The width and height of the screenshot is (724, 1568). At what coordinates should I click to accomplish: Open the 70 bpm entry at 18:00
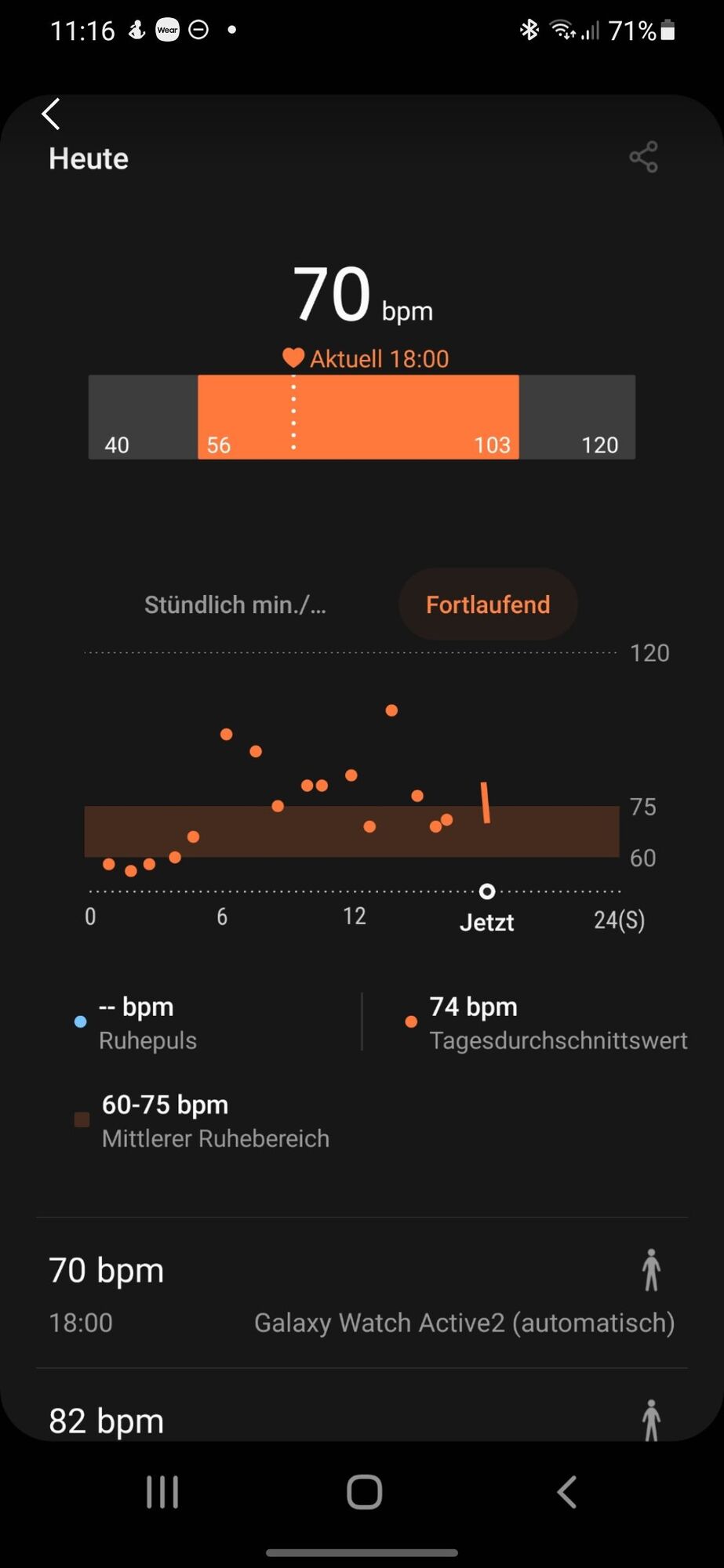(362, 1294)
